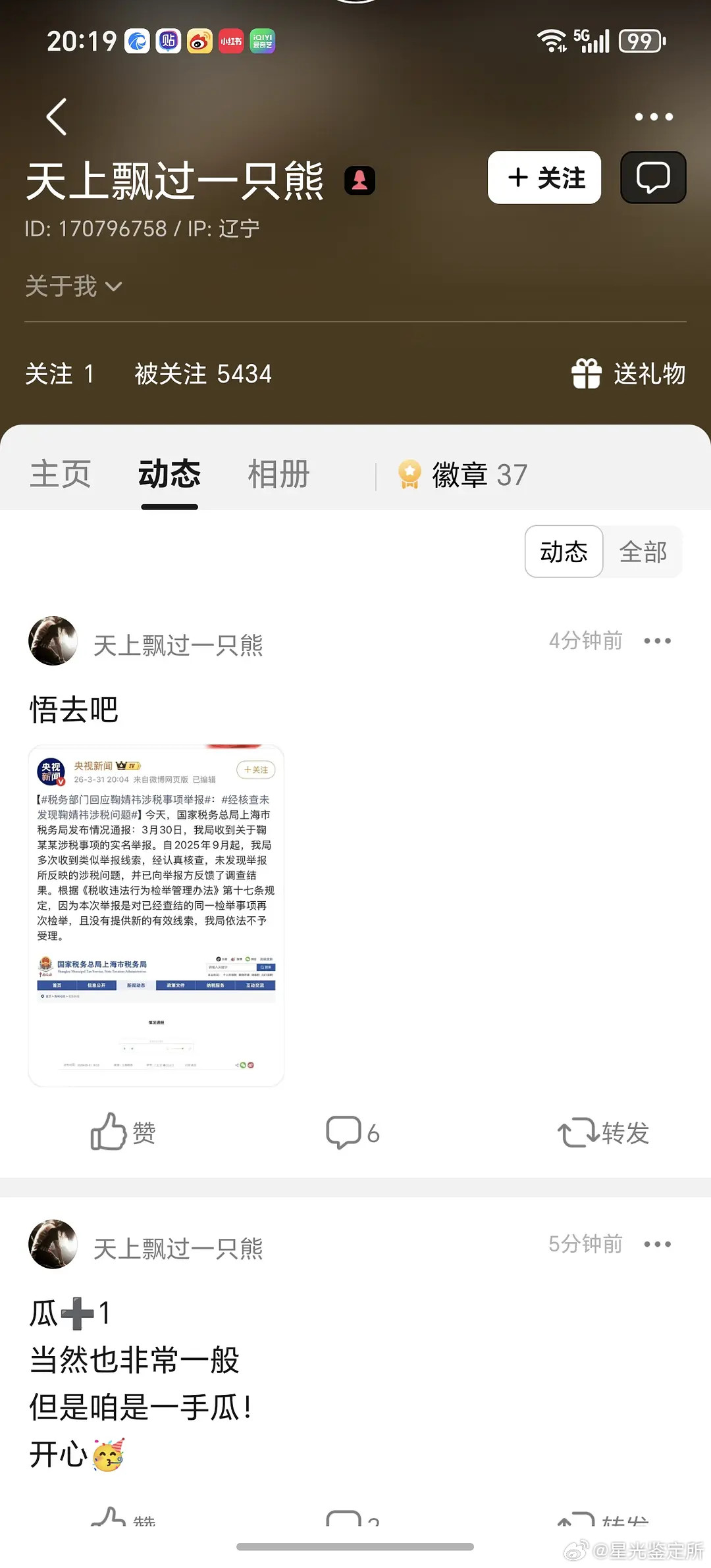Open the chat message icon on profile
This screenshot has height=1568, width=711.
pos(652,177)
